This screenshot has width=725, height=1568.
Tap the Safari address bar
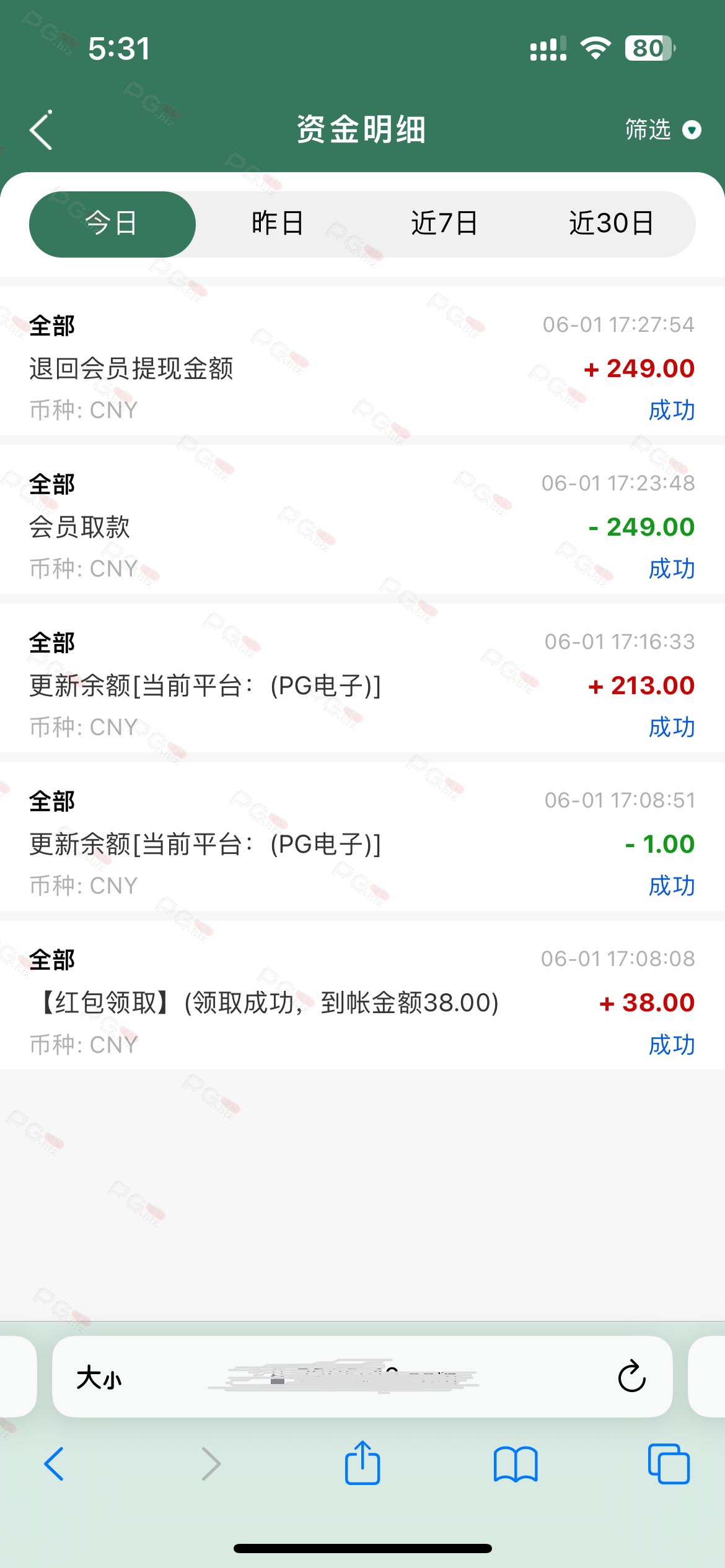tap(362, 1376)
